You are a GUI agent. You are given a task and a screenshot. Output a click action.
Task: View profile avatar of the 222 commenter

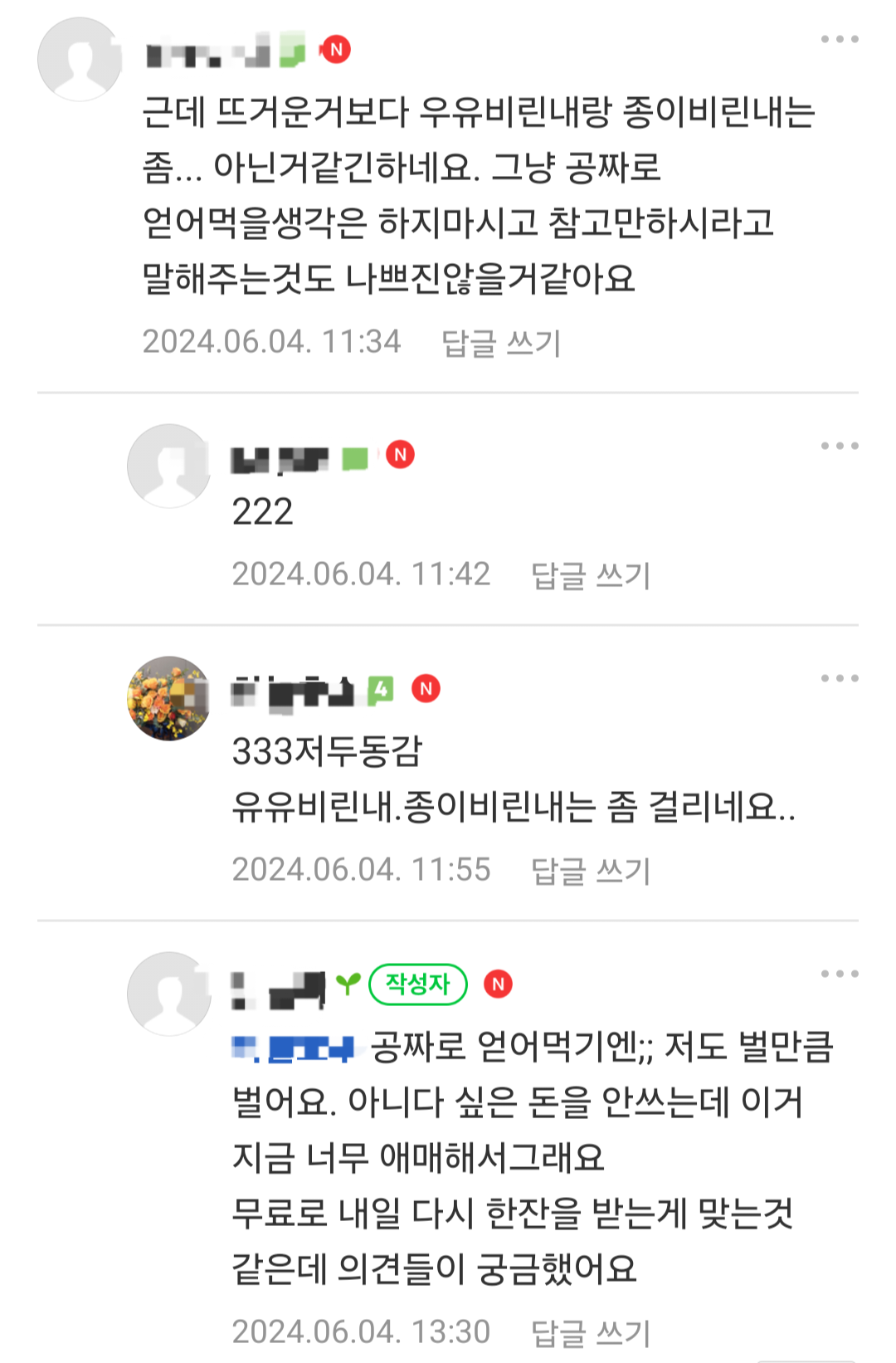(169, 466)
